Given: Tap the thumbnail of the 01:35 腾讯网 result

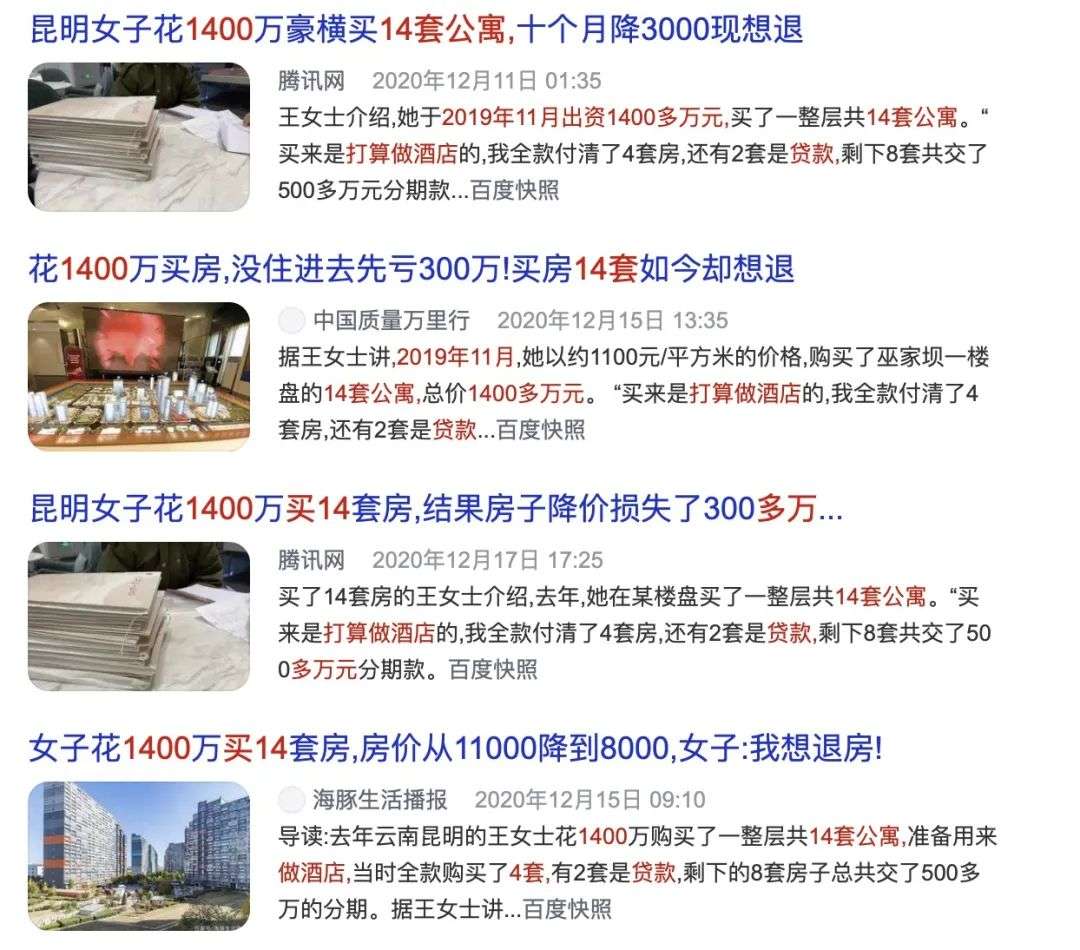Looking at the screenshot, I should point(139,137).
